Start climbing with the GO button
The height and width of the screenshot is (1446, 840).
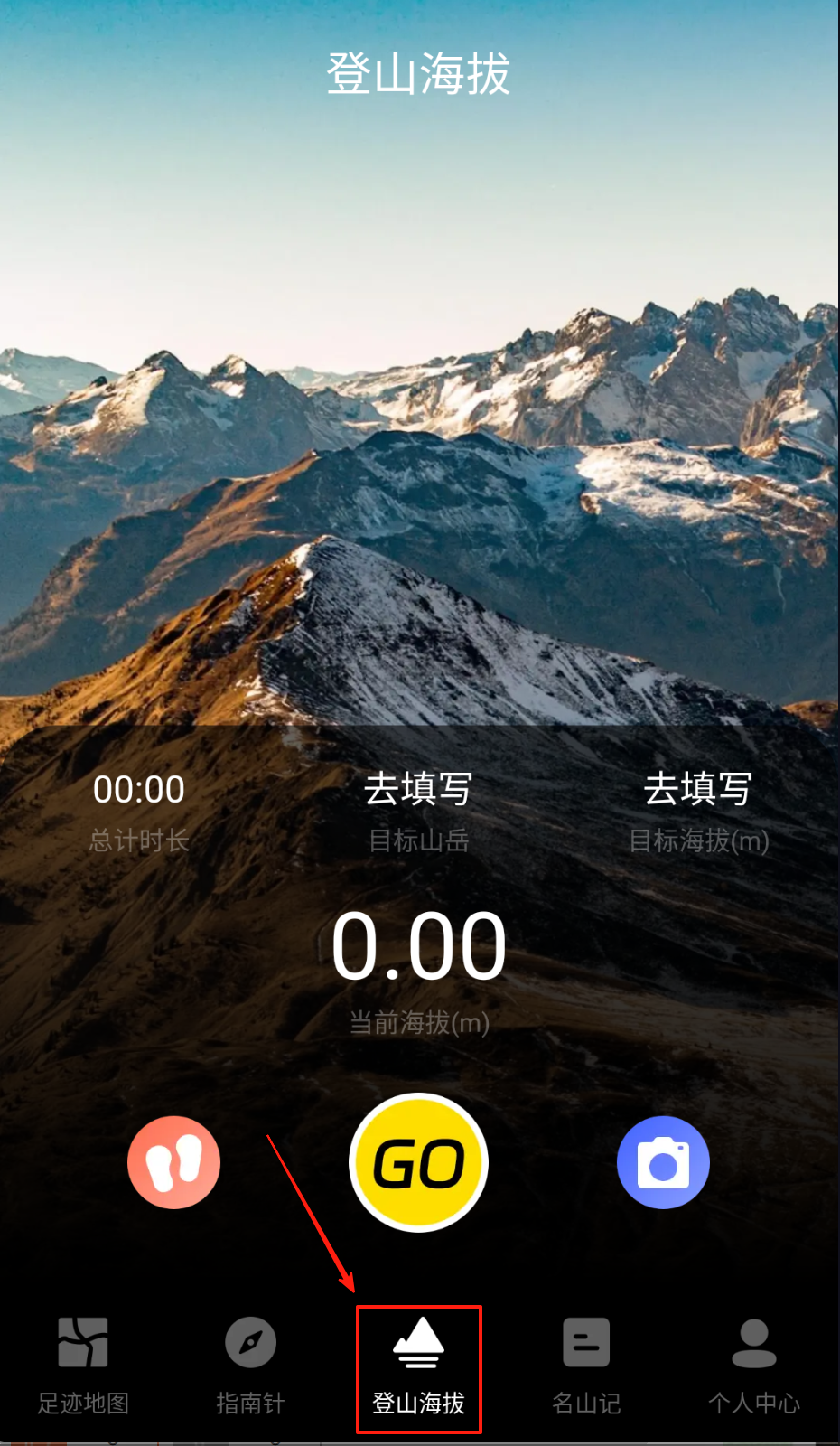pos(418,1162)
